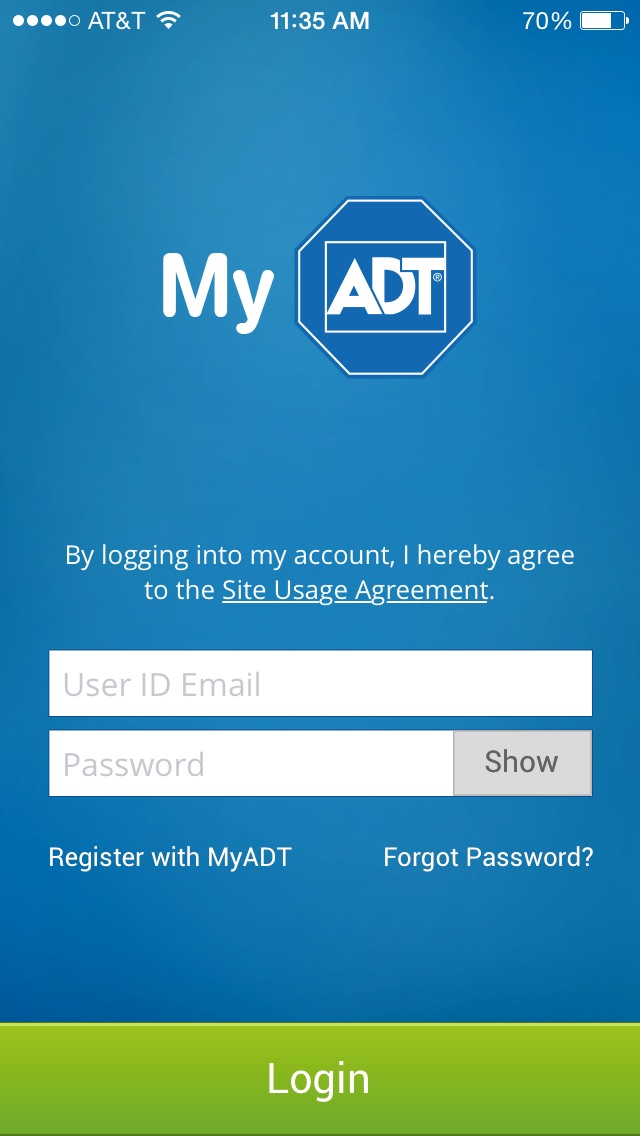Tap the User ID Email field
Screen dimensions: 640x1136
320,683
